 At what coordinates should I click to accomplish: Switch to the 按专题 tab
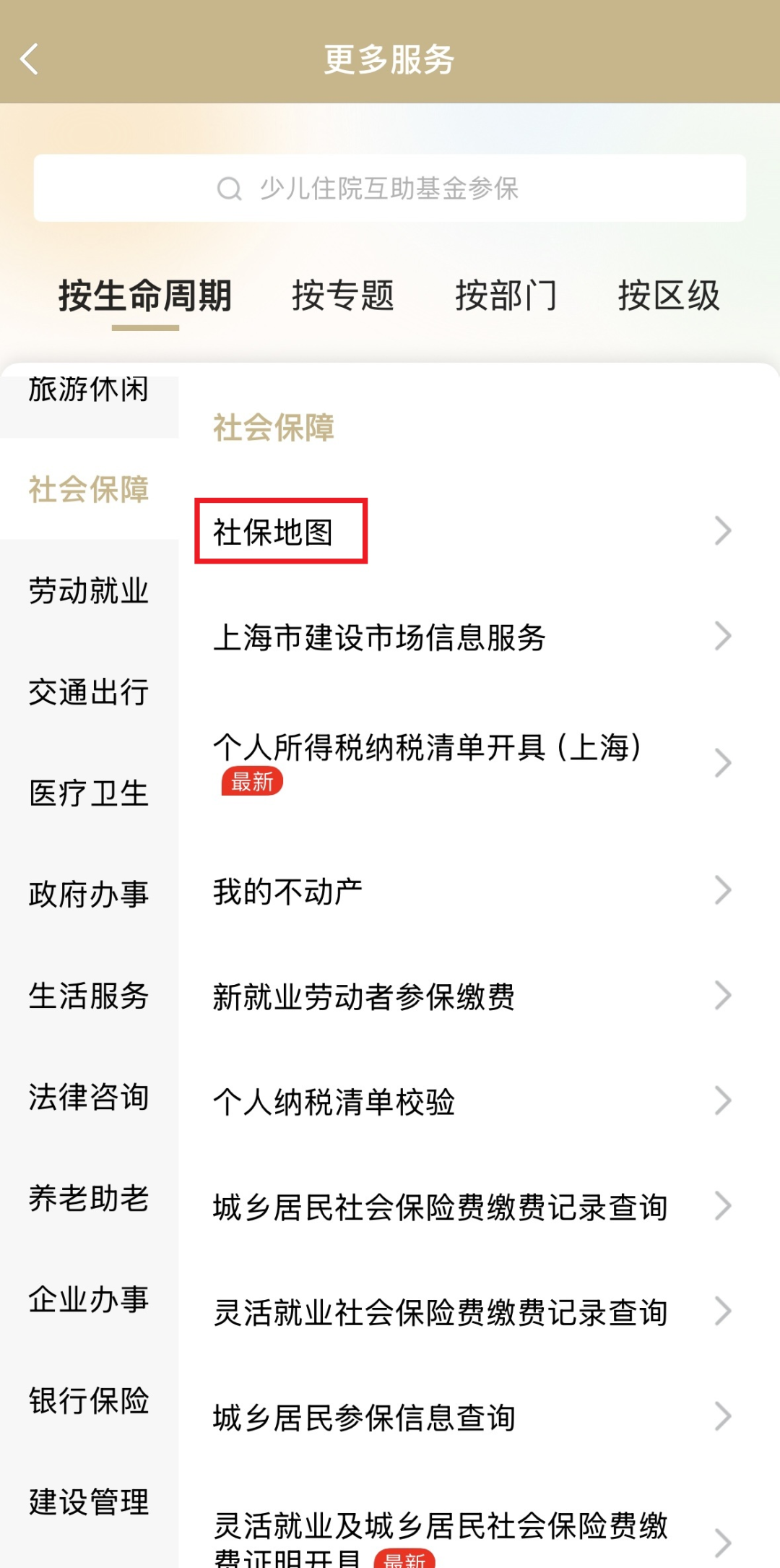click(x=343, y=296)
